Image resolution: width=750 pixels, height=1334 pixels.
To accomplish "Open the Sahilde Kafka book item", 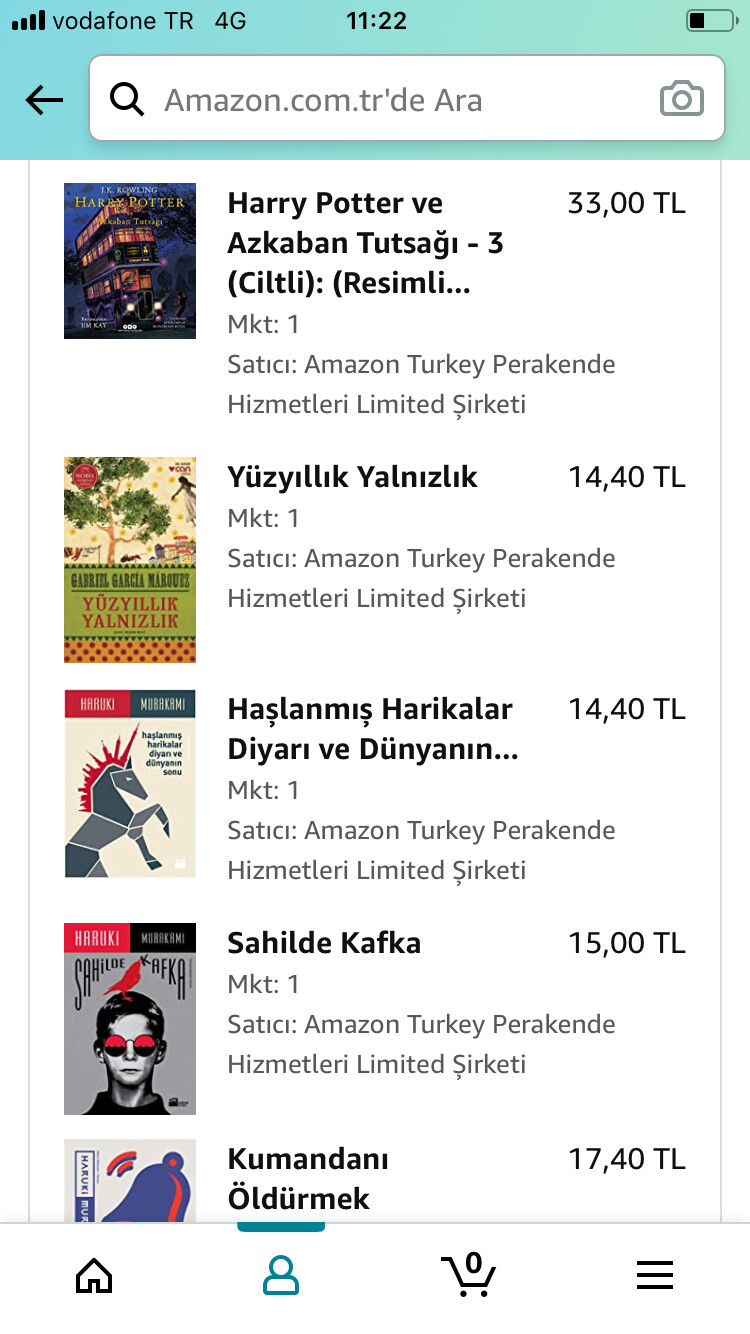I will coord(324,943).
